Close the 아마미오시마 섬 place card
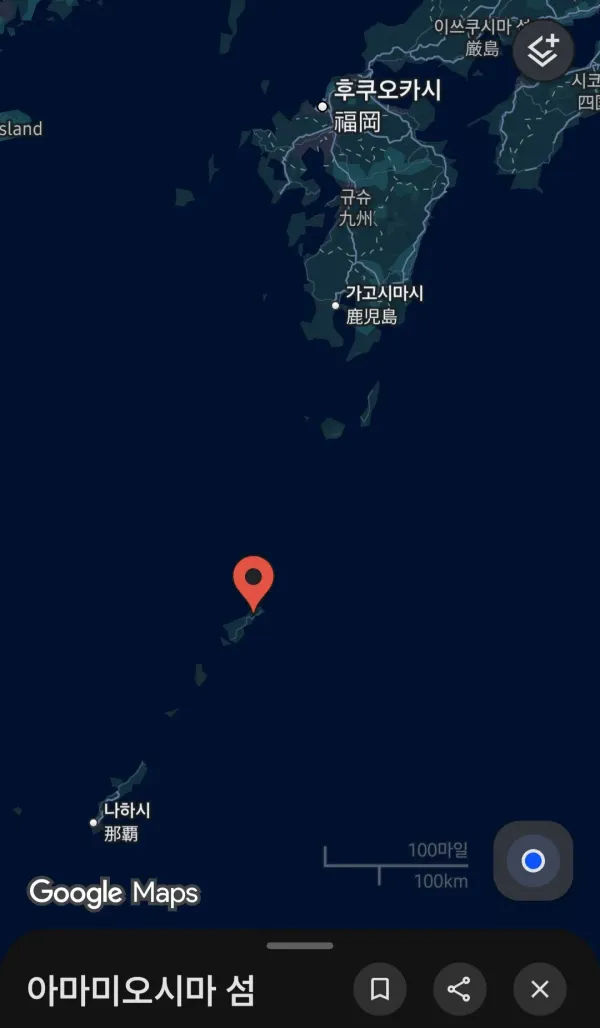 click(540, 989)
